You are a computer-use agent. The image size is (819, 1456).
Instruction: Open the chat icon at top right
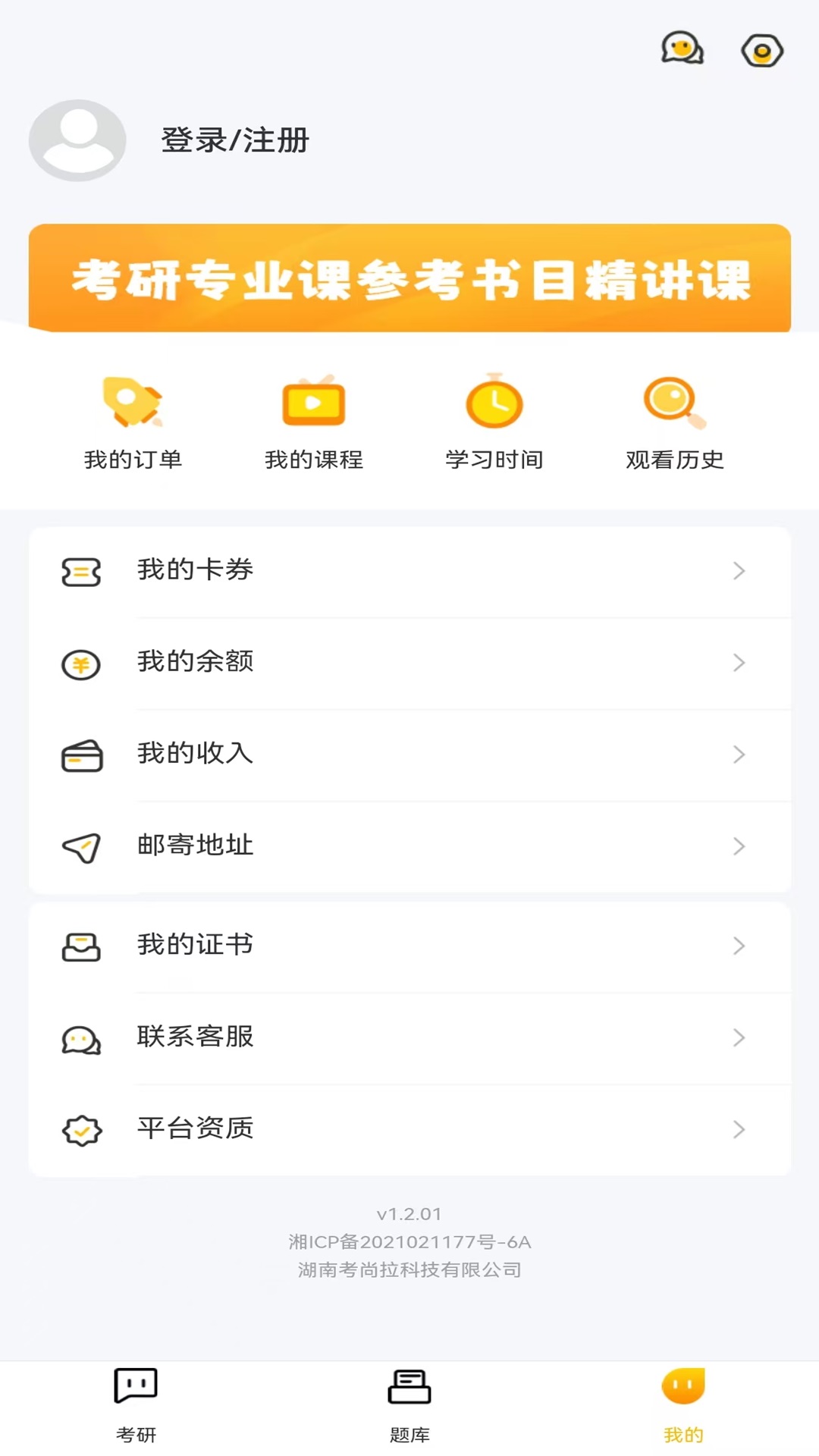click(682, 49)
